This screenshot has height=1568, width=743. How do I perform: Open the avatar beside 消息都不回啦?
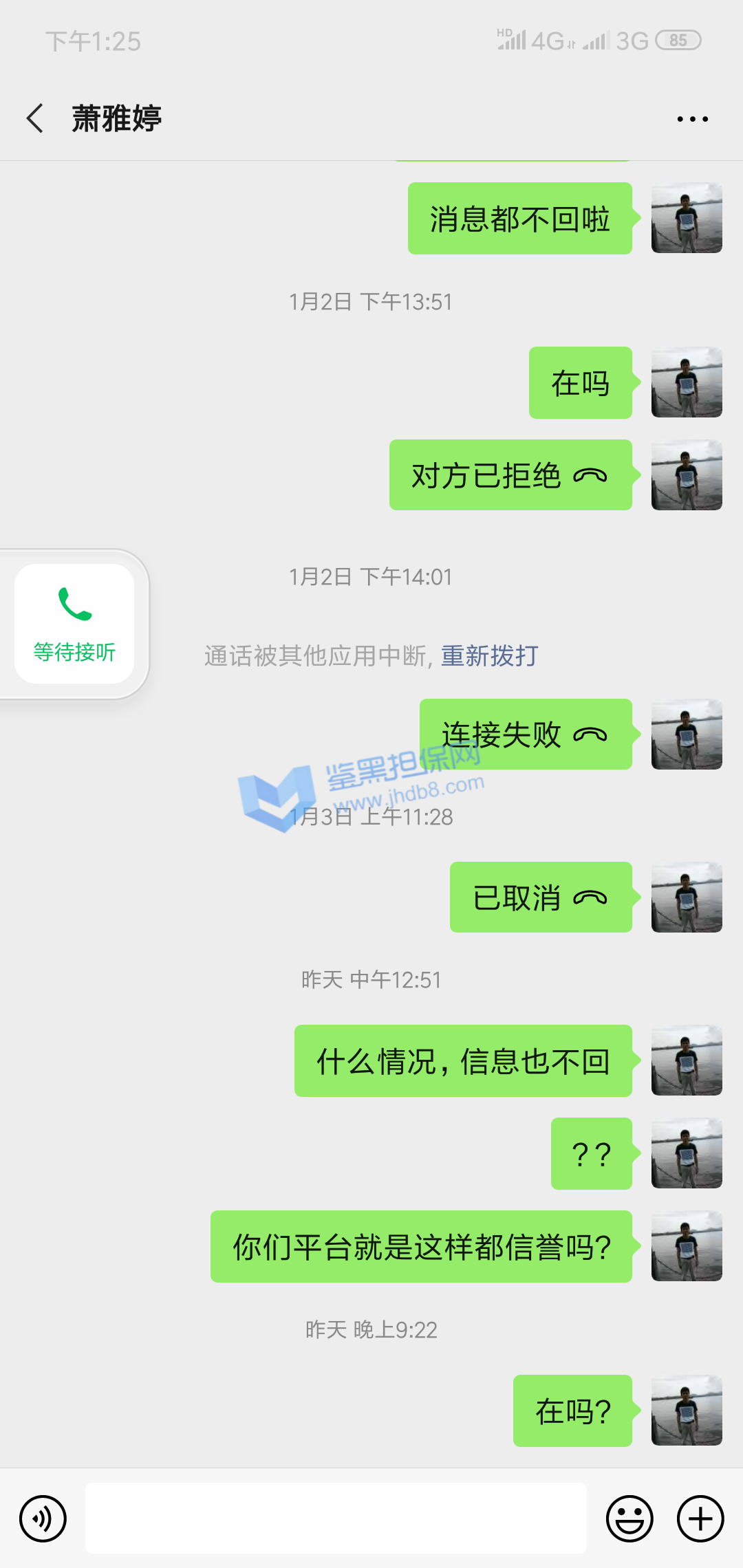(x=687, y=218)
